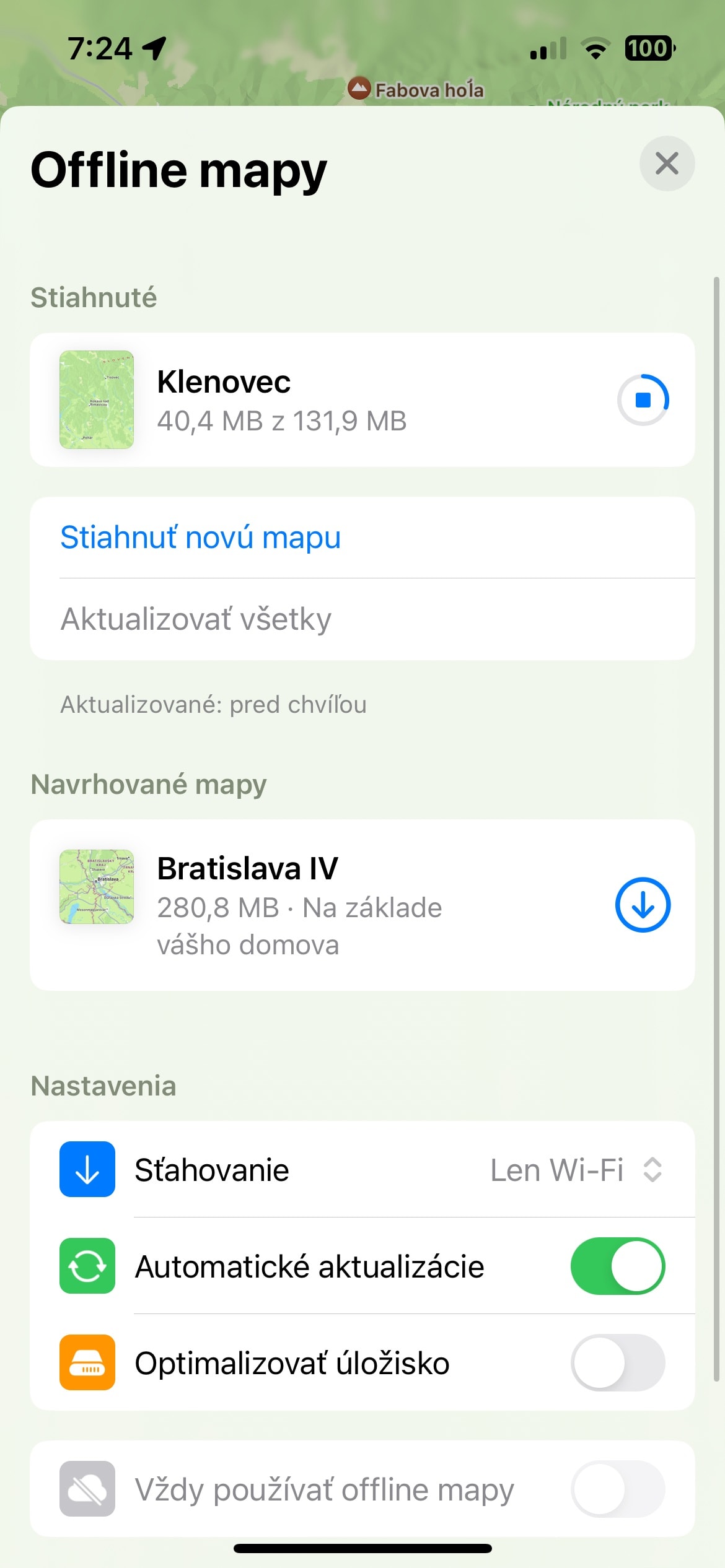Enable Optimalizovať úložisko
The image size is (725, 1568).
tap(617, 1363)
